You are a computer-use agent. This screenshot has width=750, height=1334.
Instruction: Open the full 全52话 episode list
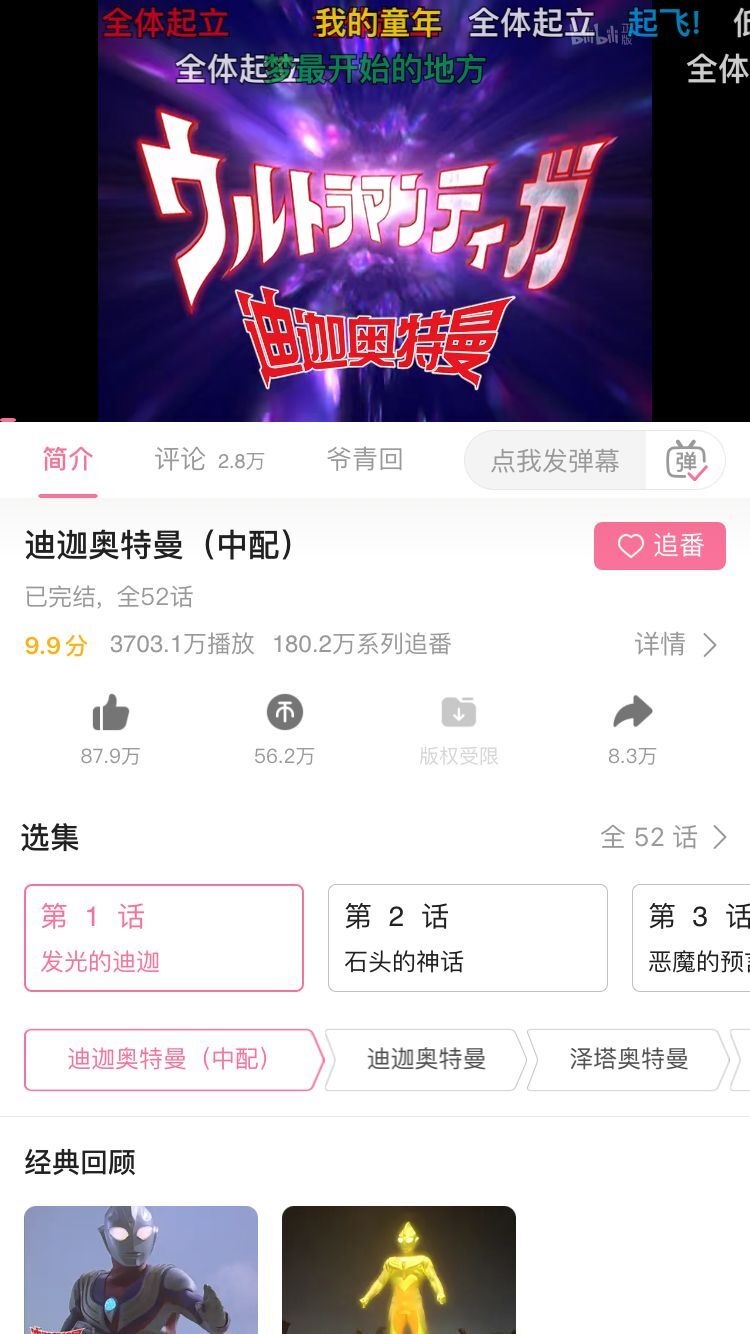[663, 837]
